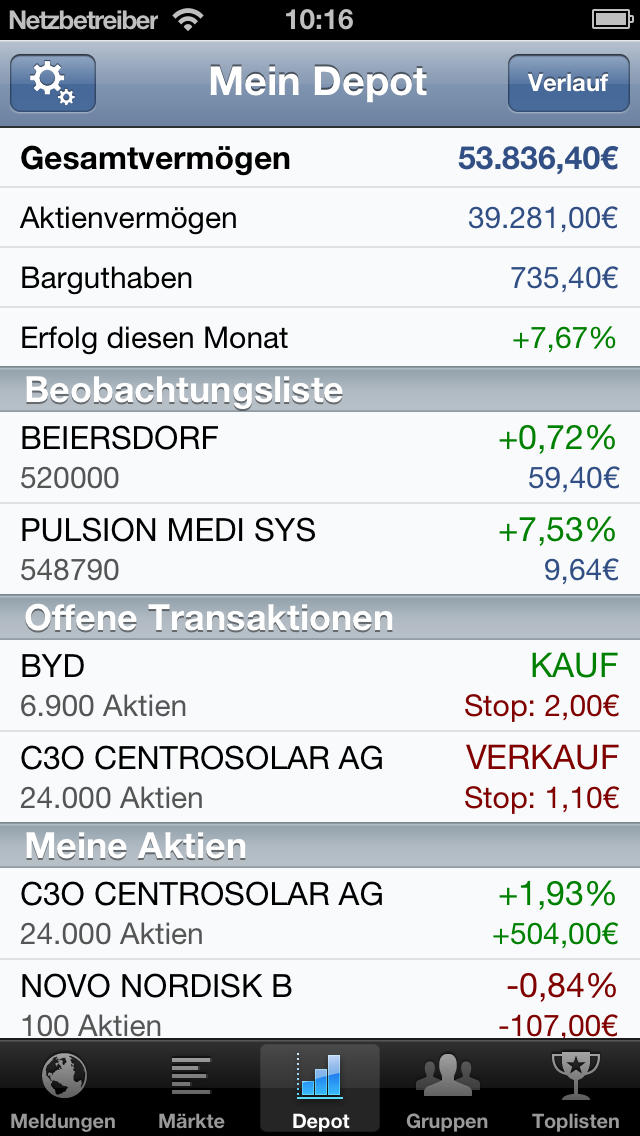The height and width of the screenshot is (1136, 640).
Task: Open PULSION MEDI SYS watchlist entry
Action: click(x=320, y=550)
